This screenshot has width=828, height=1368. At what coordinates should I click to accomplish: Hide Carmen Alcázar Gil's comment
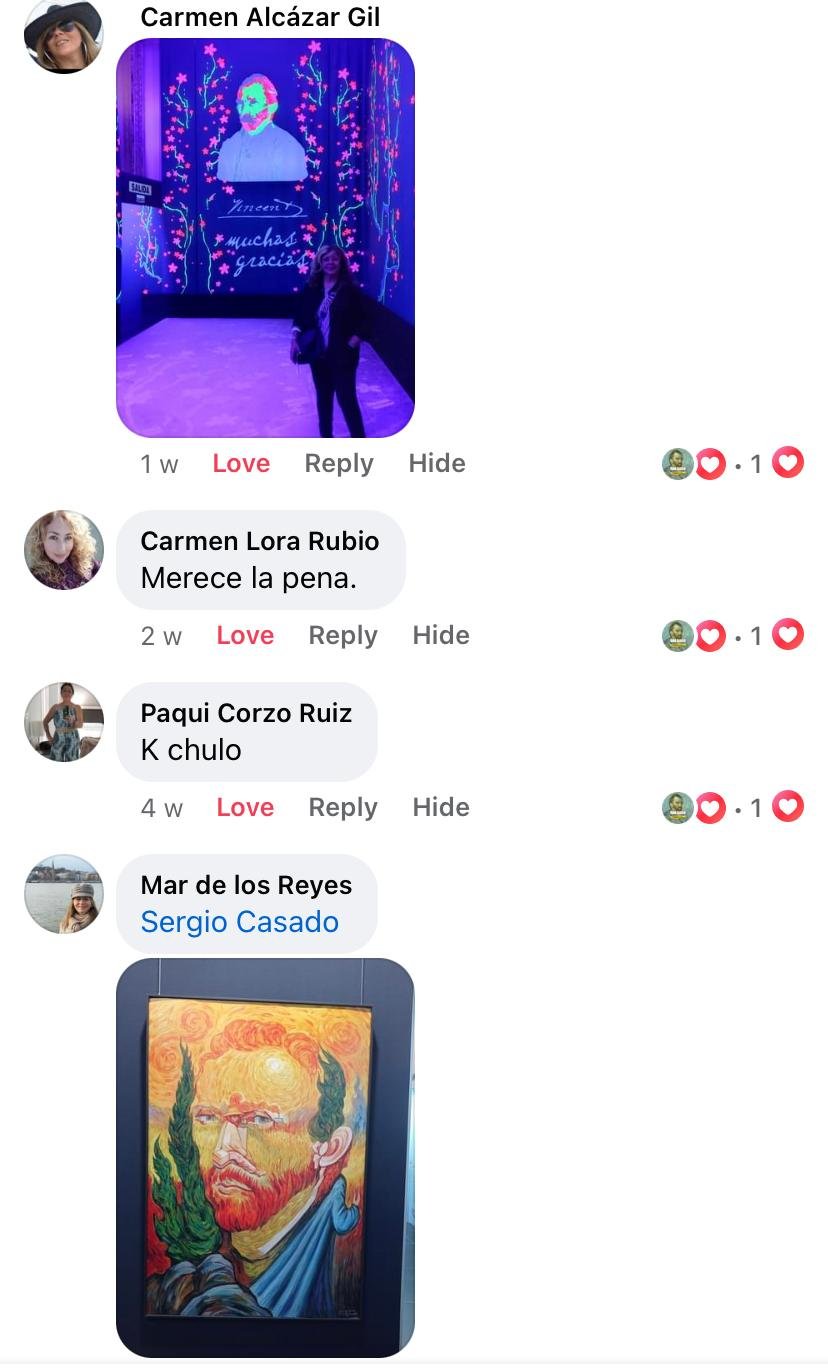[x=437, y=464]
